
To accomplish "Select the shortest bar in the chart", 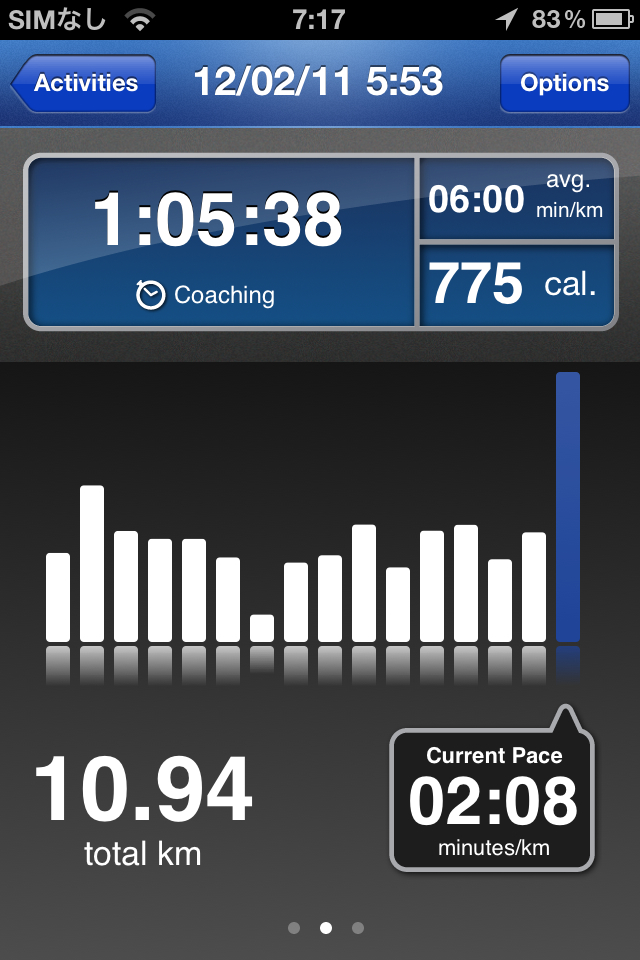I will coord(262,628).
